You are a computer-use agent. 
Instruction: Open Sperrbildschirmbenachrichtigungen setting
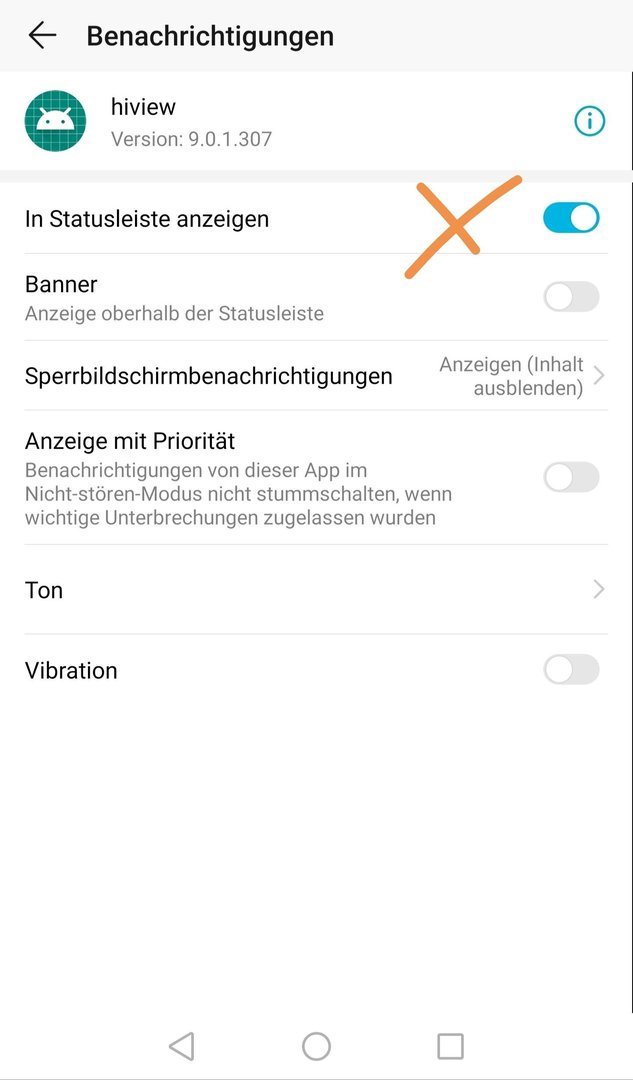pos(316,375)
